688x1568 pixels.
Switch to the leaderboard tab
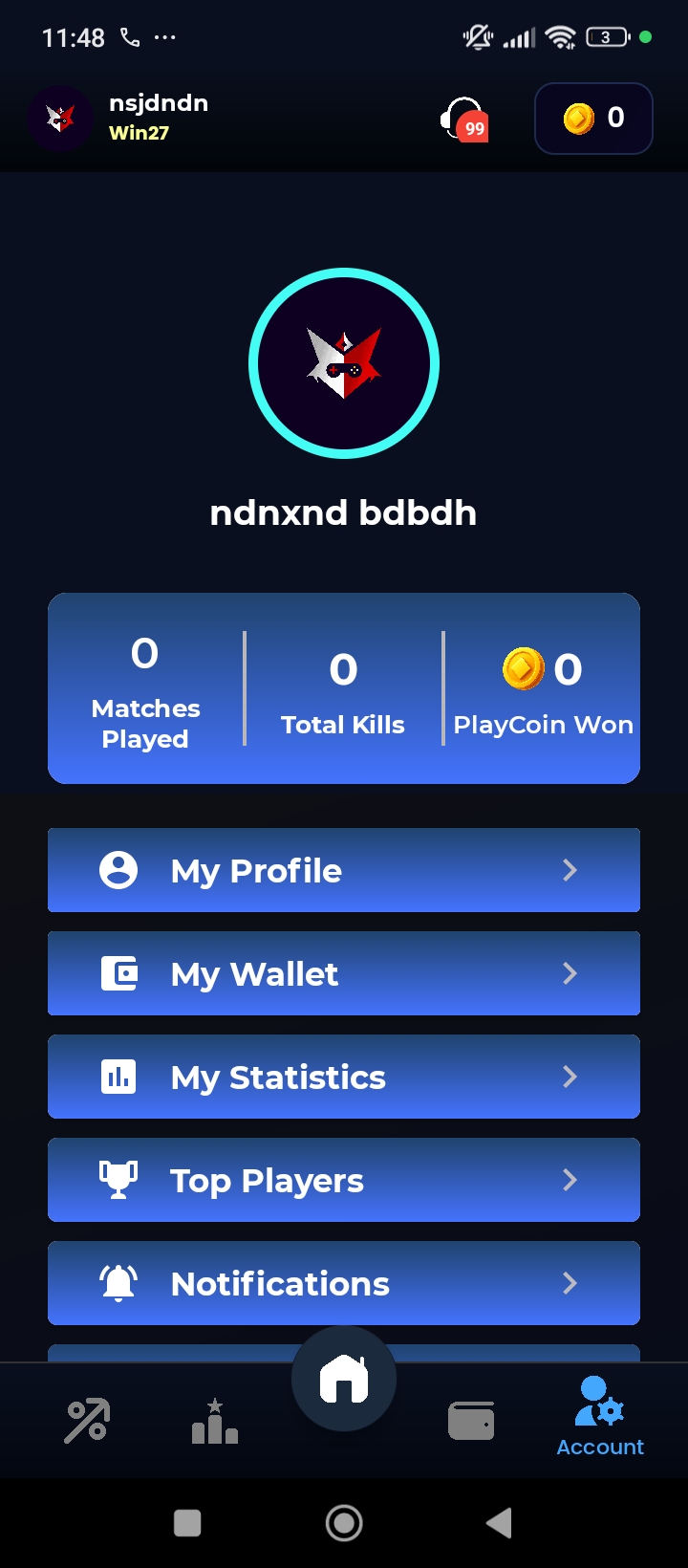pyautogui.click(x=215, y=1421)
